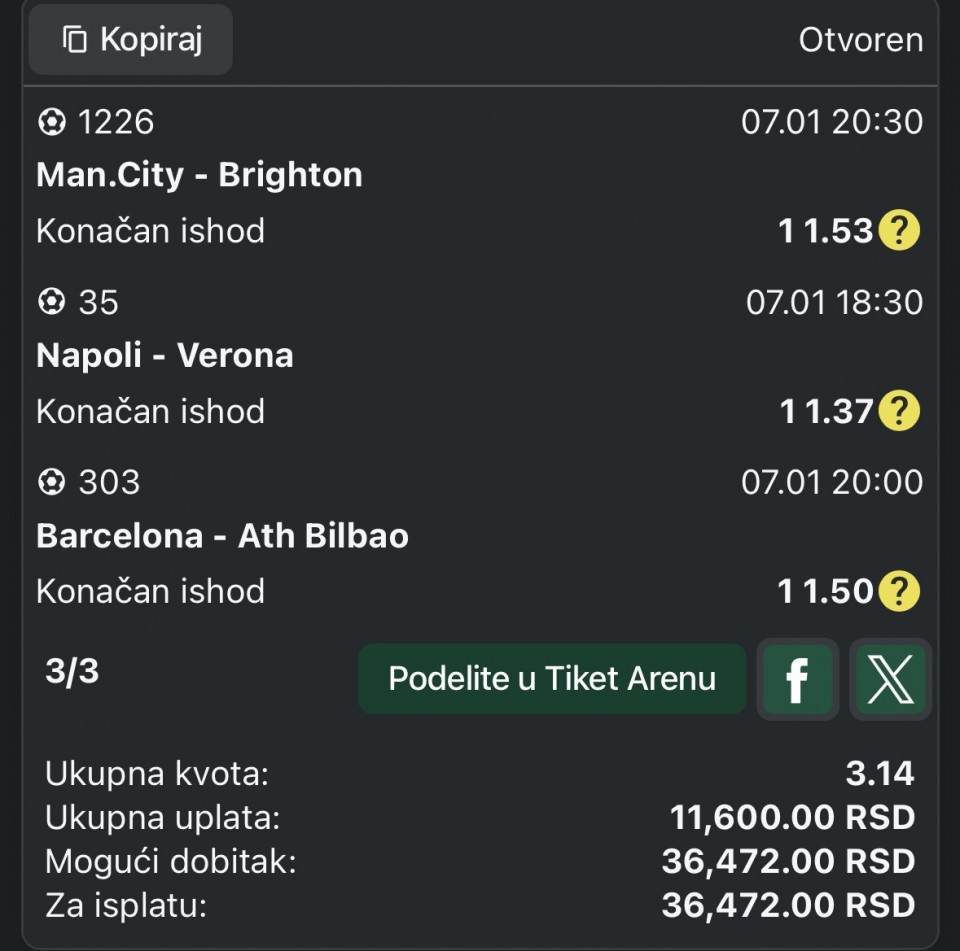Open odds info for Man.City - Brighton
Image resolution: width=960 pixels, height=951 pixels.
pyautogui.click(x=899, y=231)
